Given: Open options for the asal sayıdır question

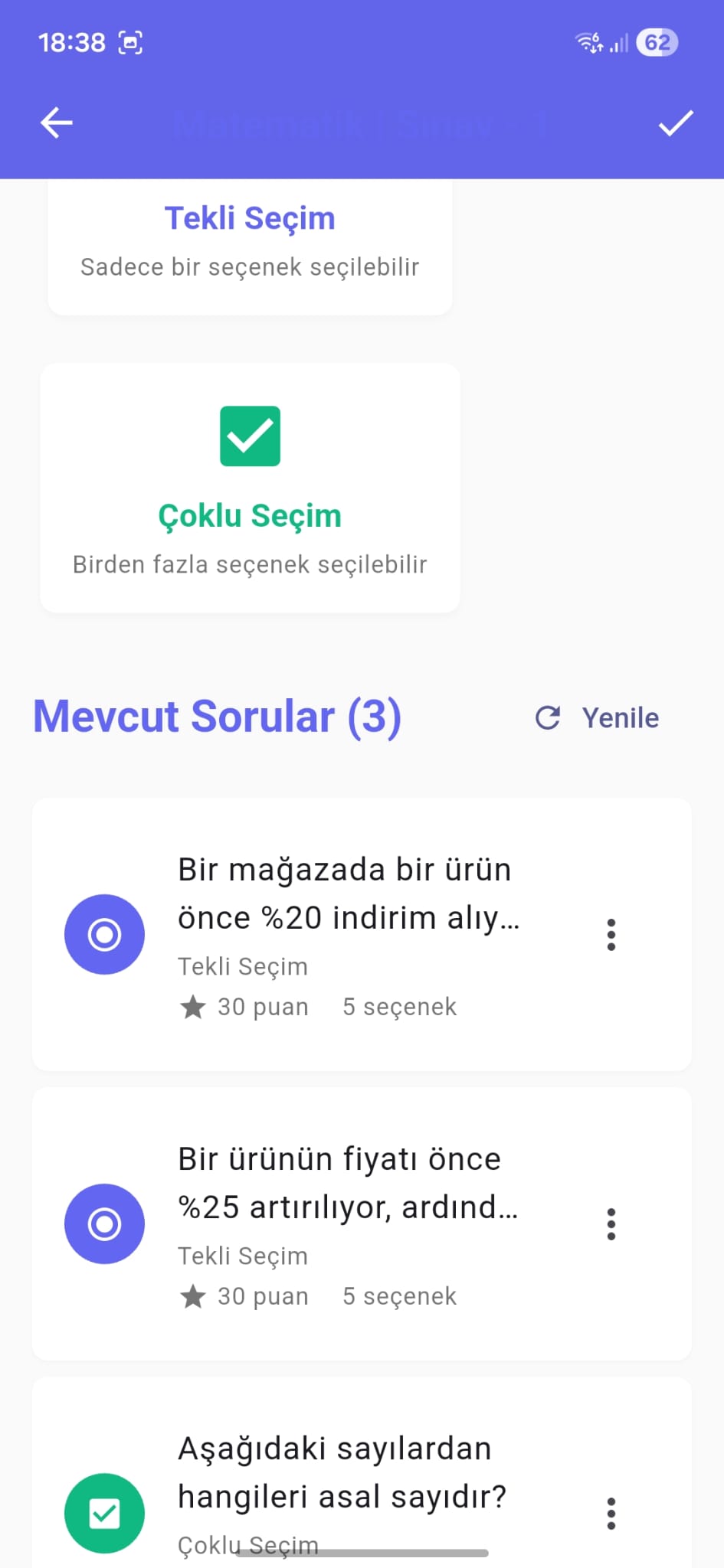Looking at the screenshot, I should point(611,1514).
